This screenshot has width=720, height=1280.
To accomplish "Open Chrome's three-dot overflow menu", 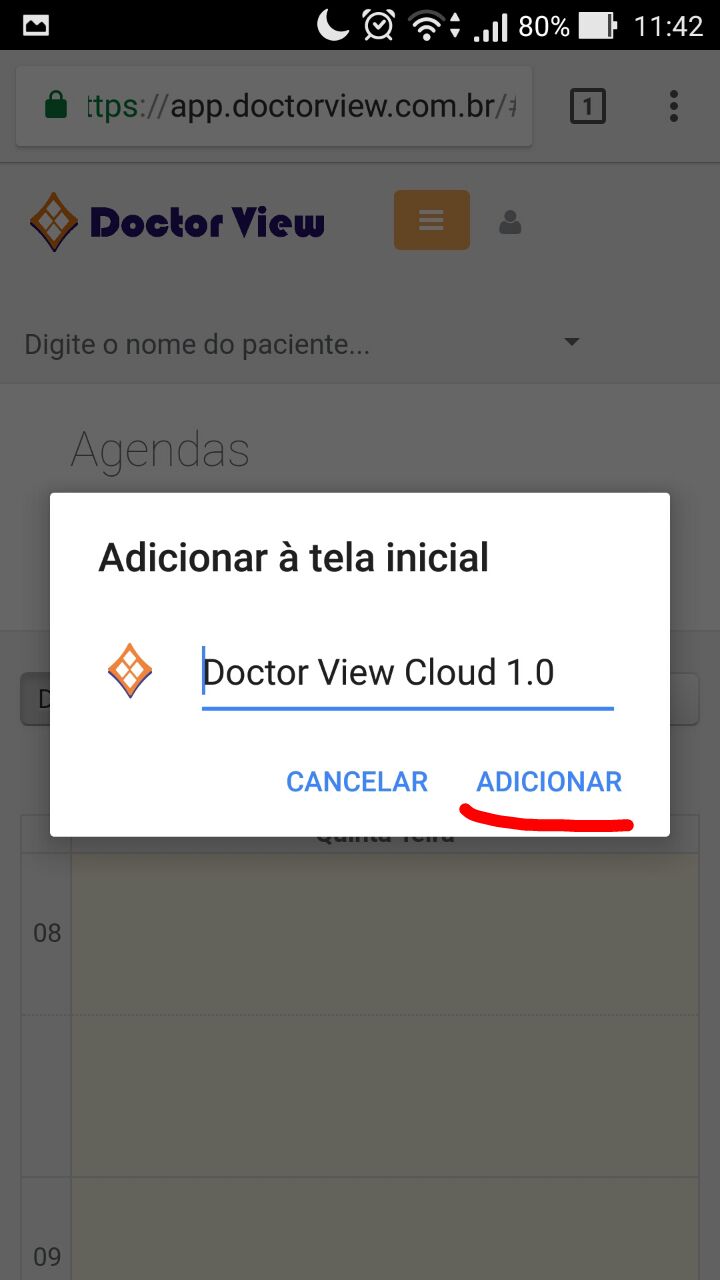I will pyautogui.click(x=674, y=106).
